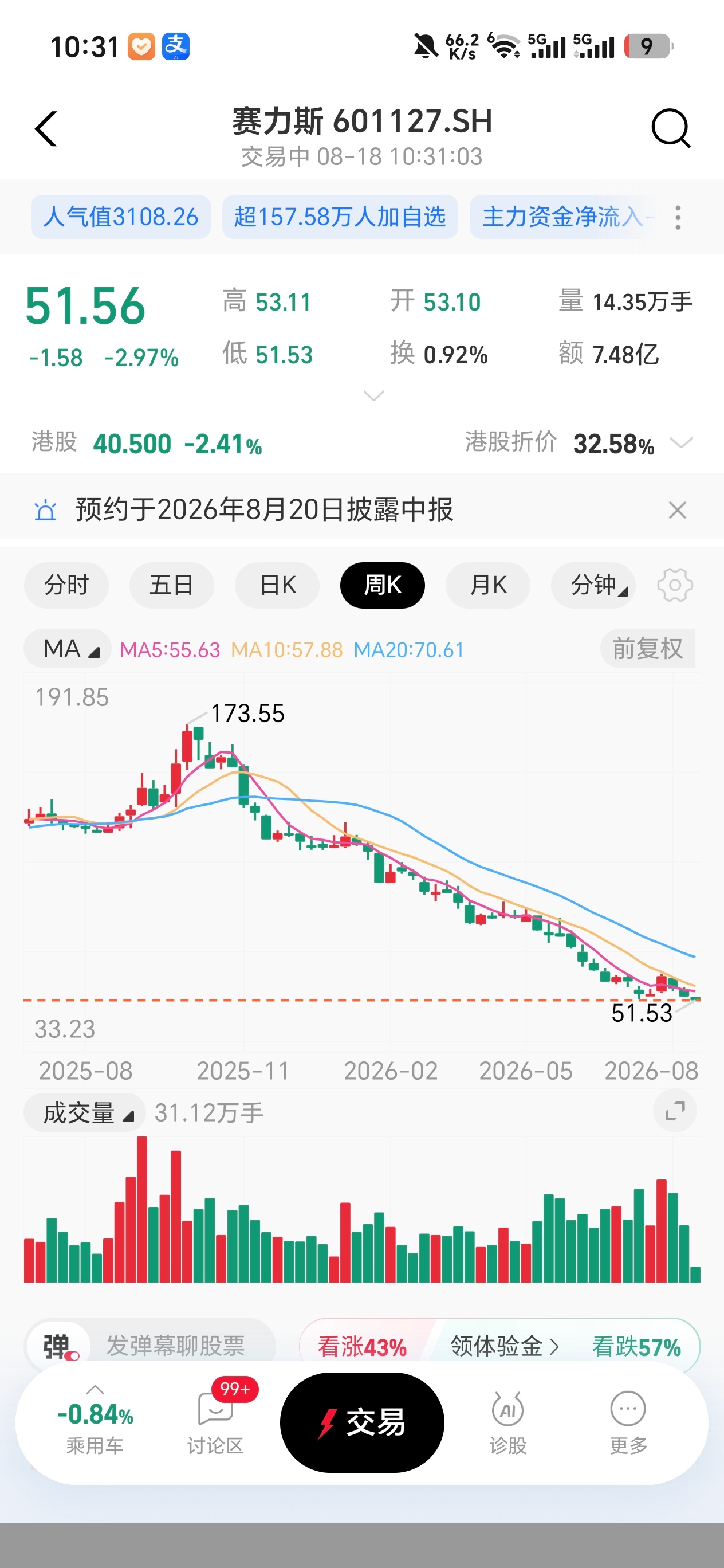Screen dimensions: 724x1568
Task: Switch to the 五日 chart tab
Action: click(x=172, y=585)
